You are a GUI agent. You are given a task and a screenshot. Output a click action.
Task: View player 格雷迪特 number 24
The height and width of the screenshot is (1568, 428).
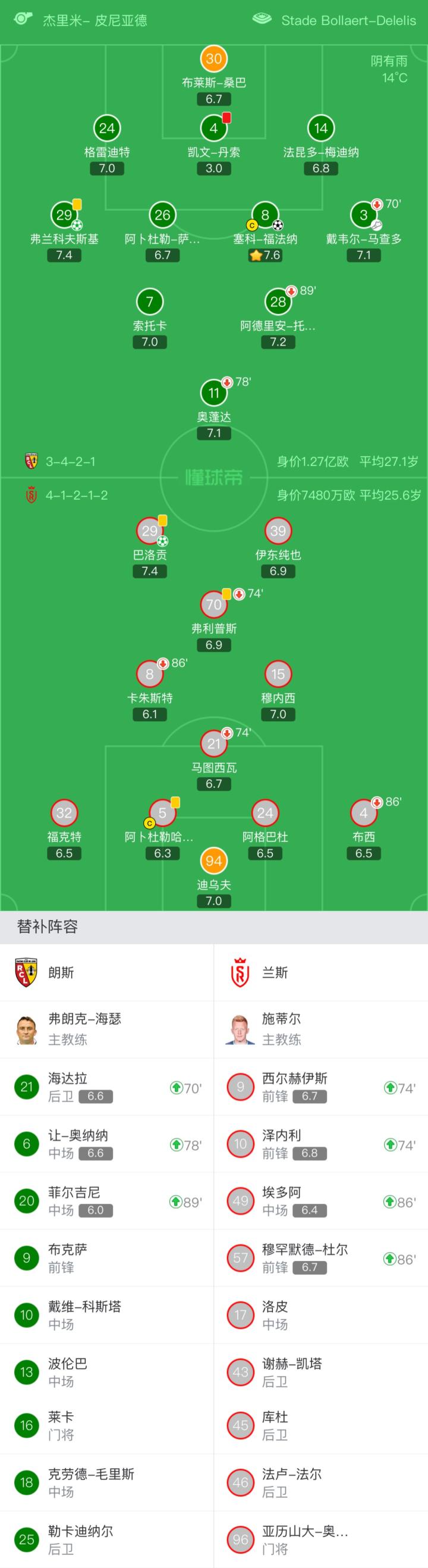(x=106, y=129)
